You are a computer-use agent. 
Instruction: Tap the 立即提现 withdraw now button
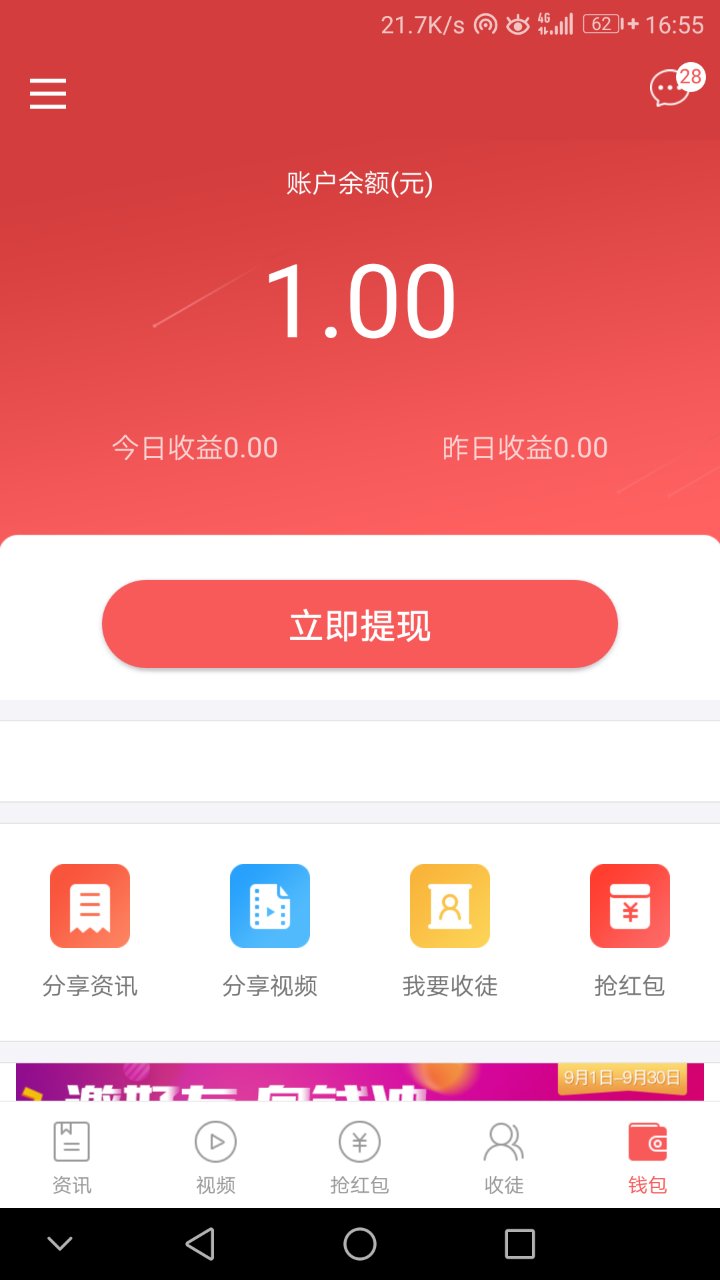pos(360,623)
